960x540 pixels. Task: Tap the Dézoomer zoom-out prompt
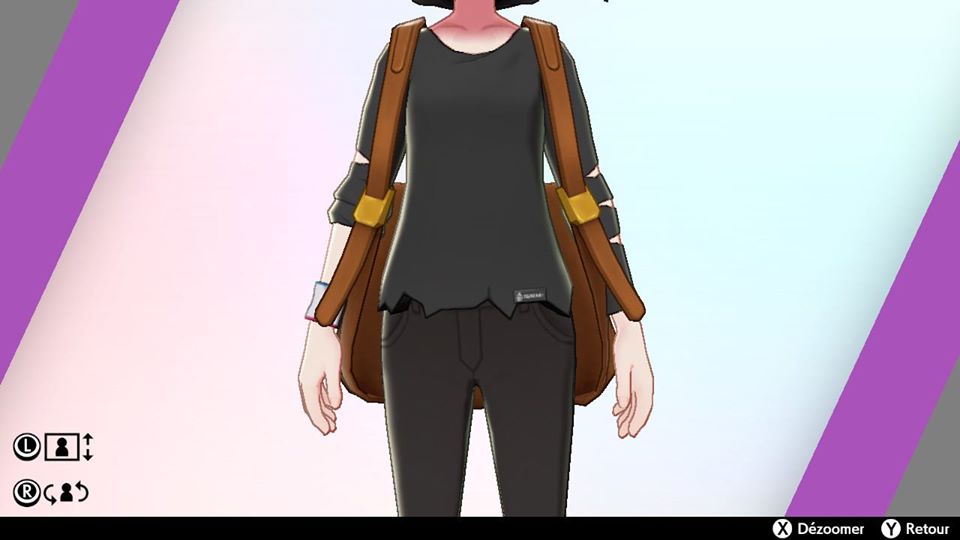coord(817,528)
